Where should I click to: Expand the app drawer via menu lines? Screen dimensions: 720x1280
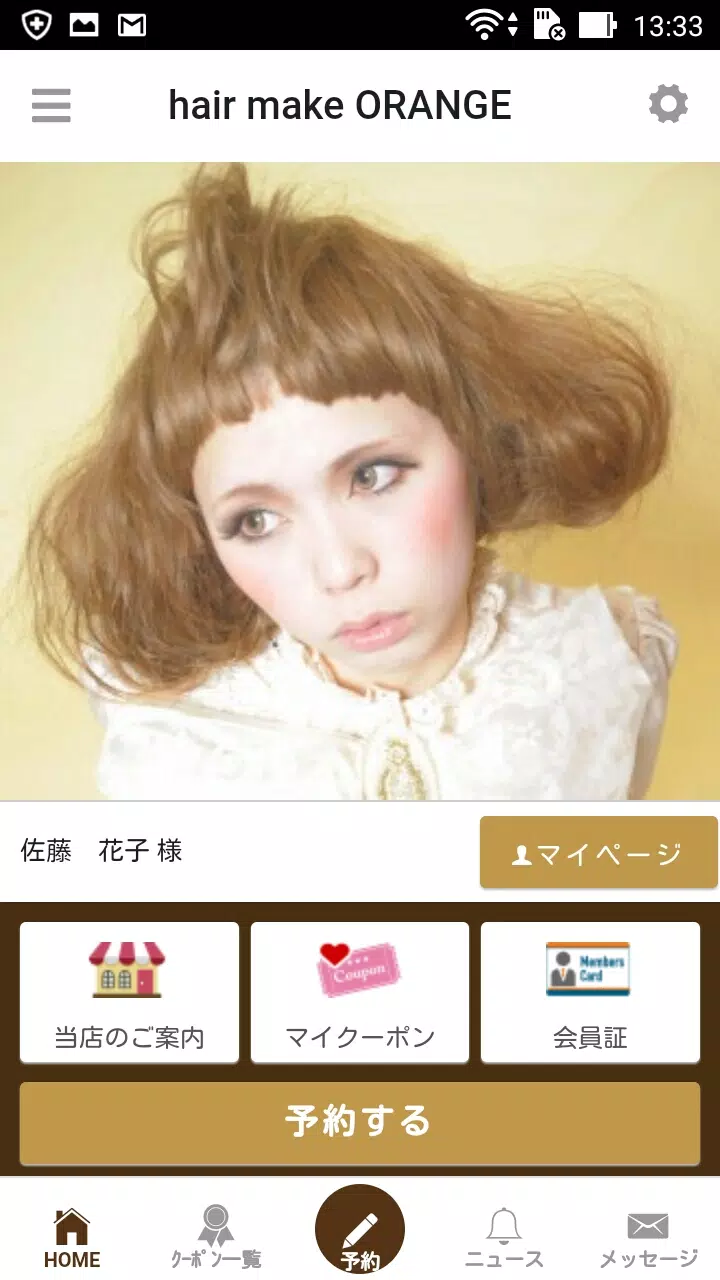51,105
